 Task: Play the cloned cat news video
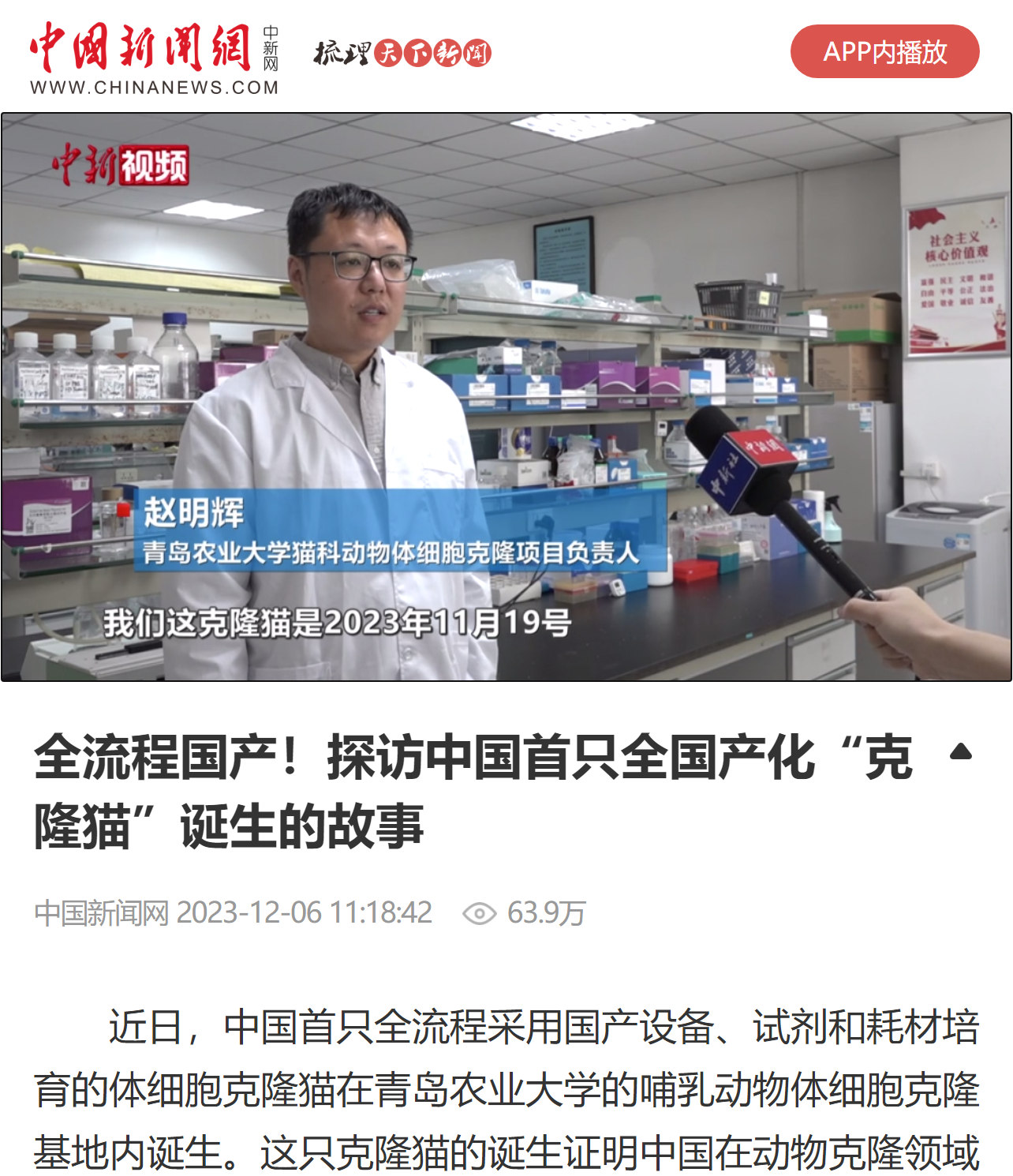(506, 397)
